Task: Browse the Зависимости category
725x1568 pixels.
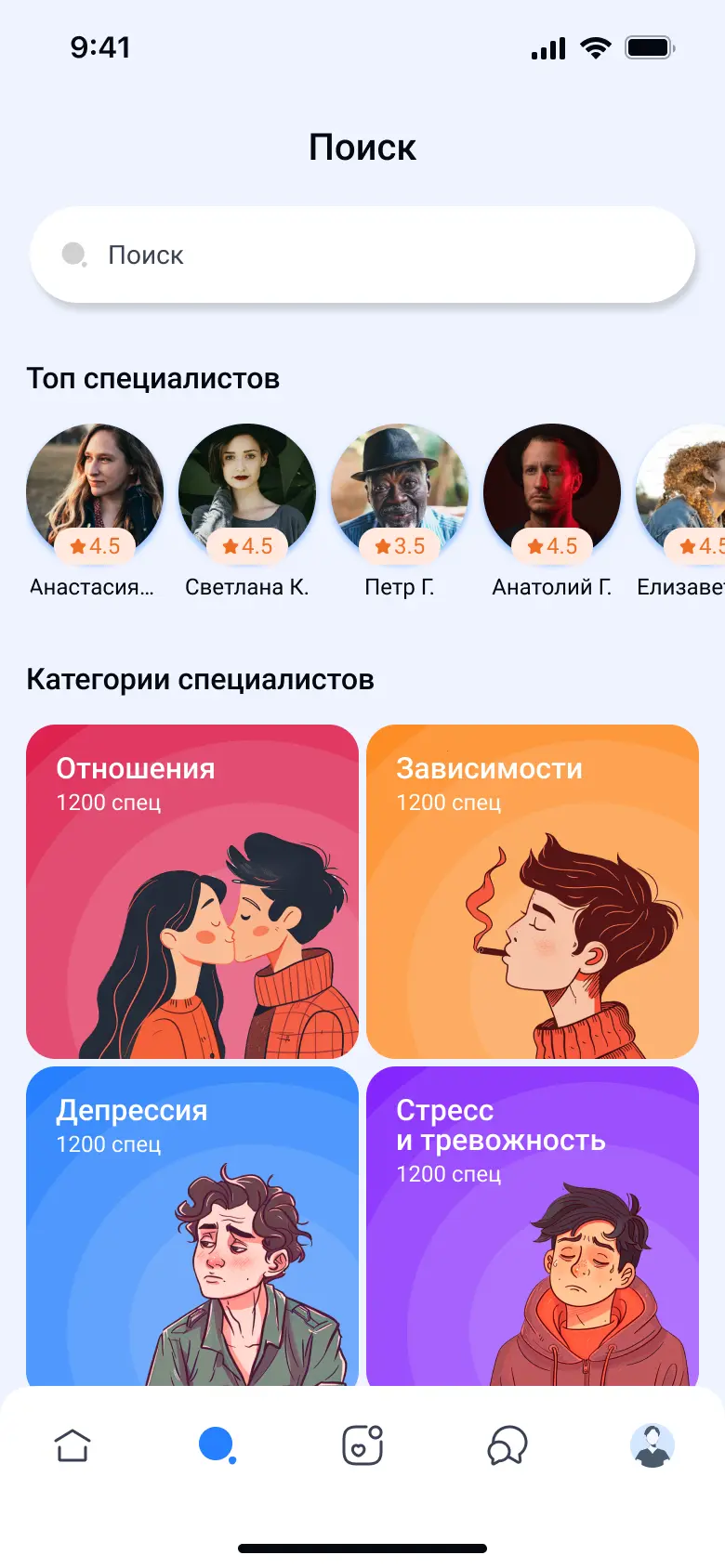Action: tap(533, 891)
